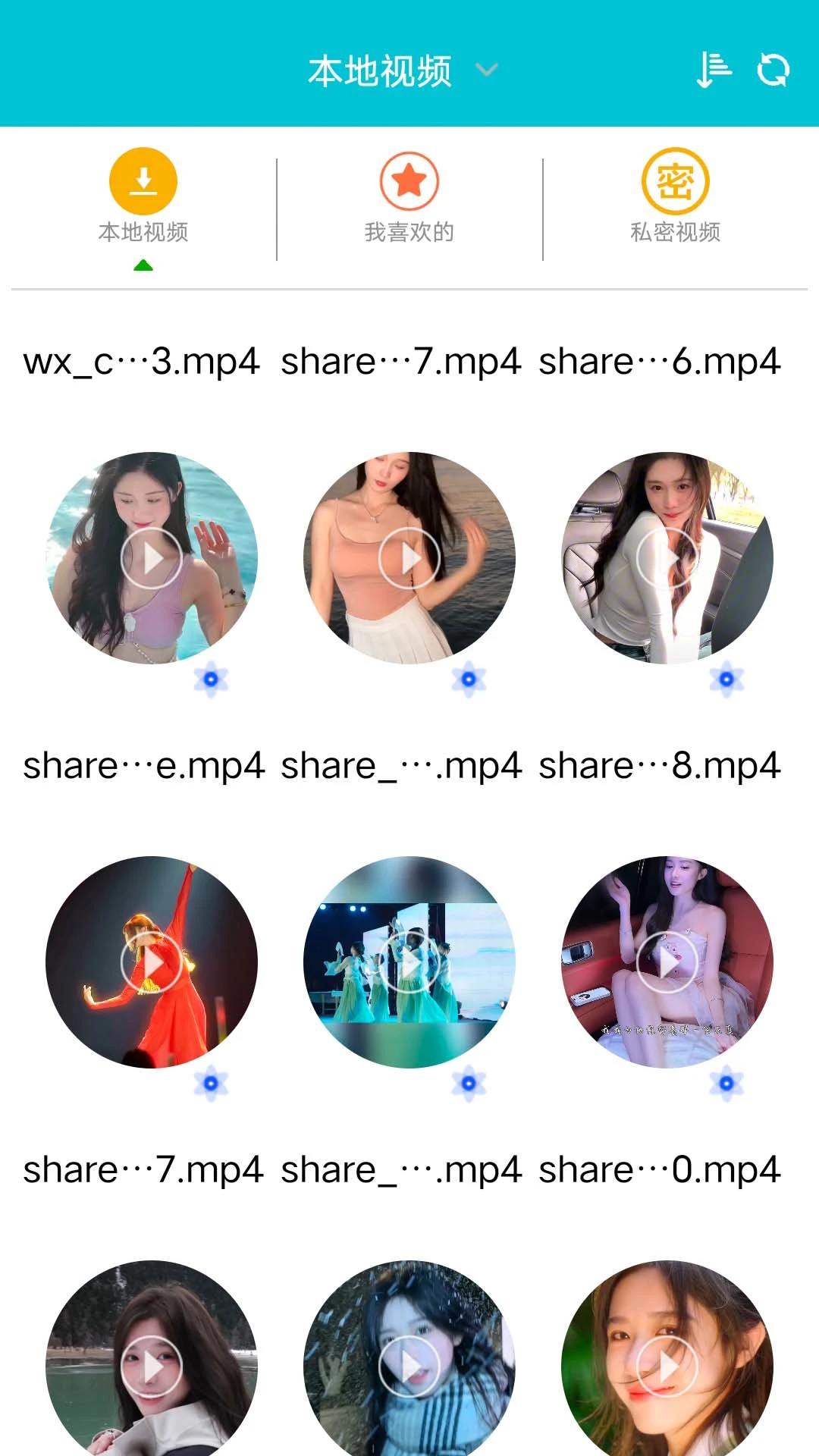The height and width of the screenshot is (1456, 819).
Task: Tap the blue flower icon under wx_c…3.mp4
Action: [211, 679]
